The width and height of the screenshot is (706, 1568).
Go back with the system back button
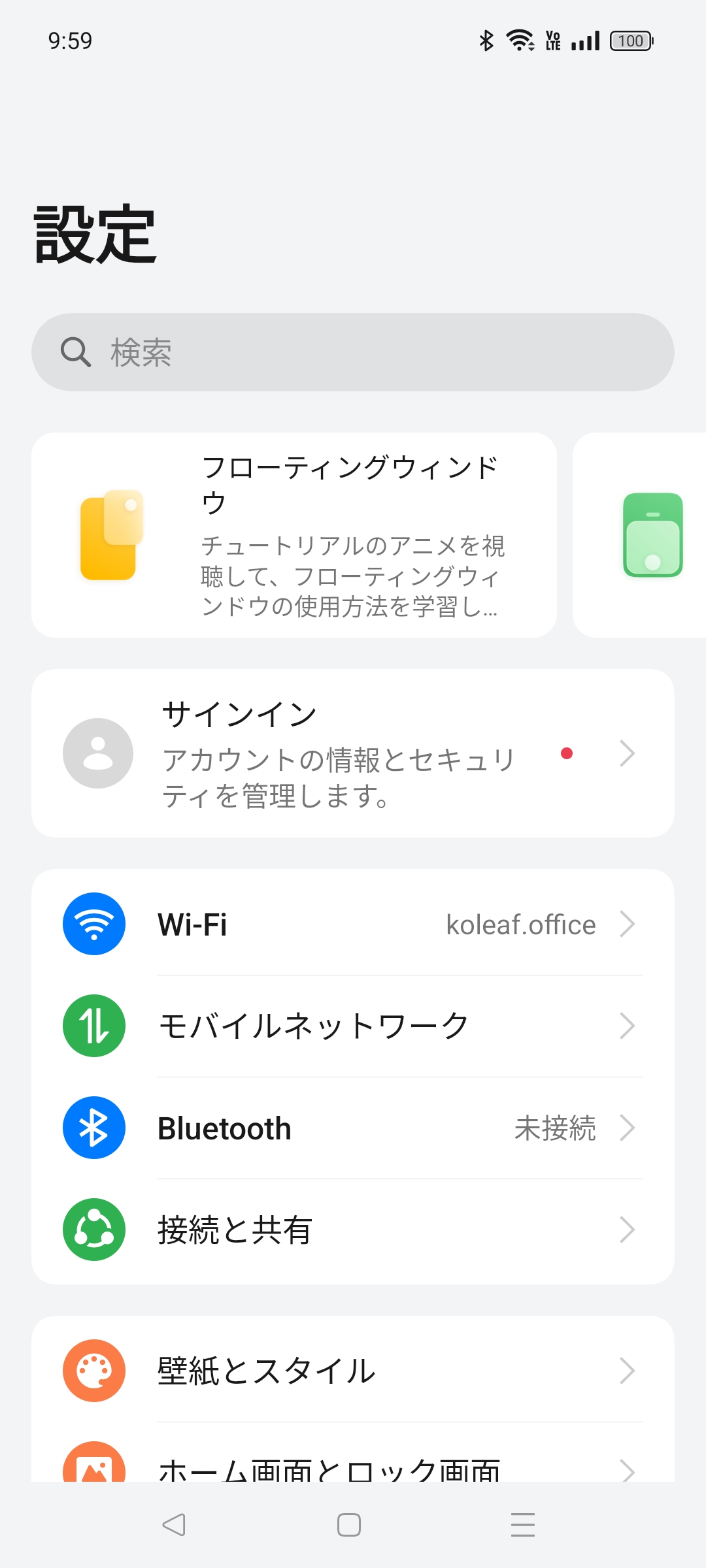click(x=174, y=1525)
